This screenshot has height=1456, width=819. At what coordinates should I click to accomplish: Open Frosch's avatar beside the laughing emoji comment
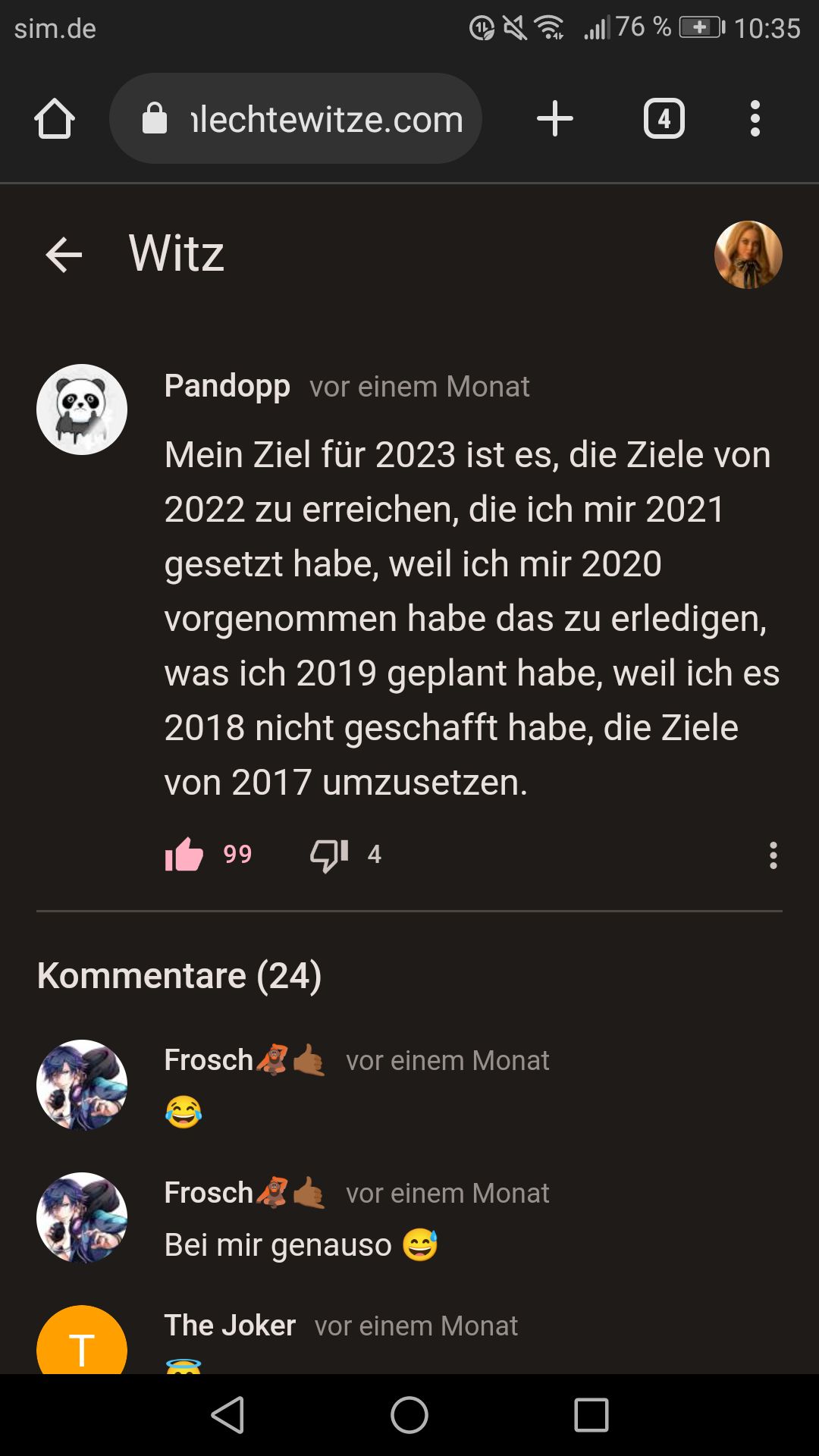[82, 1084]
